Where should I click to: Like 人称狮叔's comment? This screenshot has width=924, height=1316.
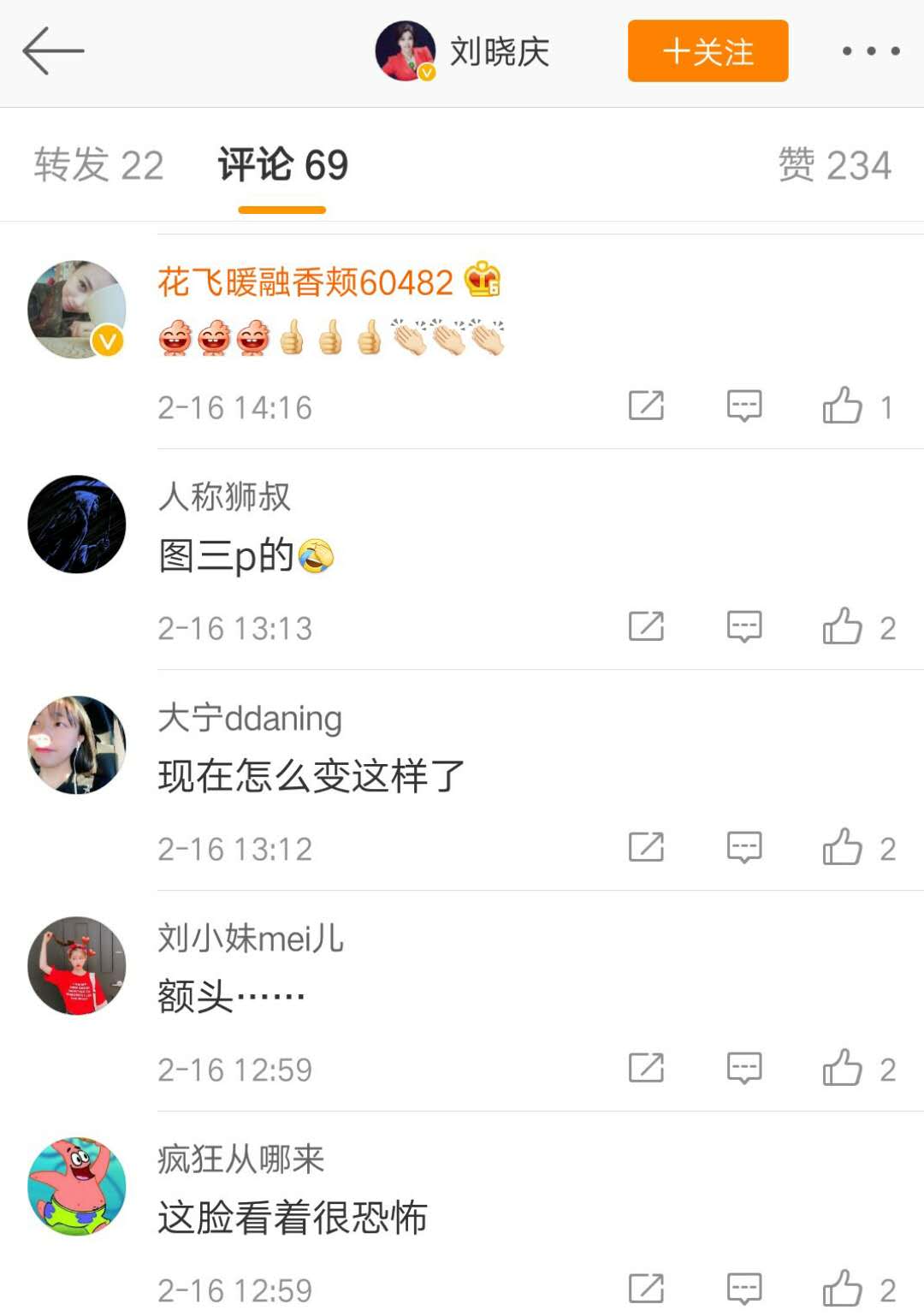click(x=843, y=626)
